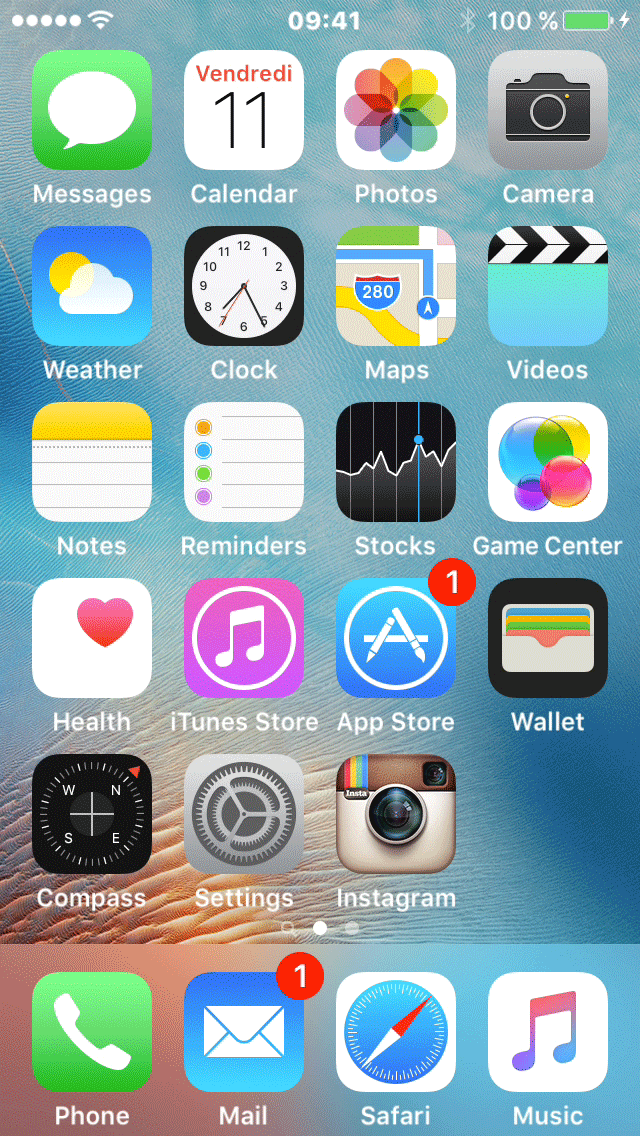This screenshot has height=1136, width=640.
Task: Launch the Wallet app
Action: click(548, 638)
